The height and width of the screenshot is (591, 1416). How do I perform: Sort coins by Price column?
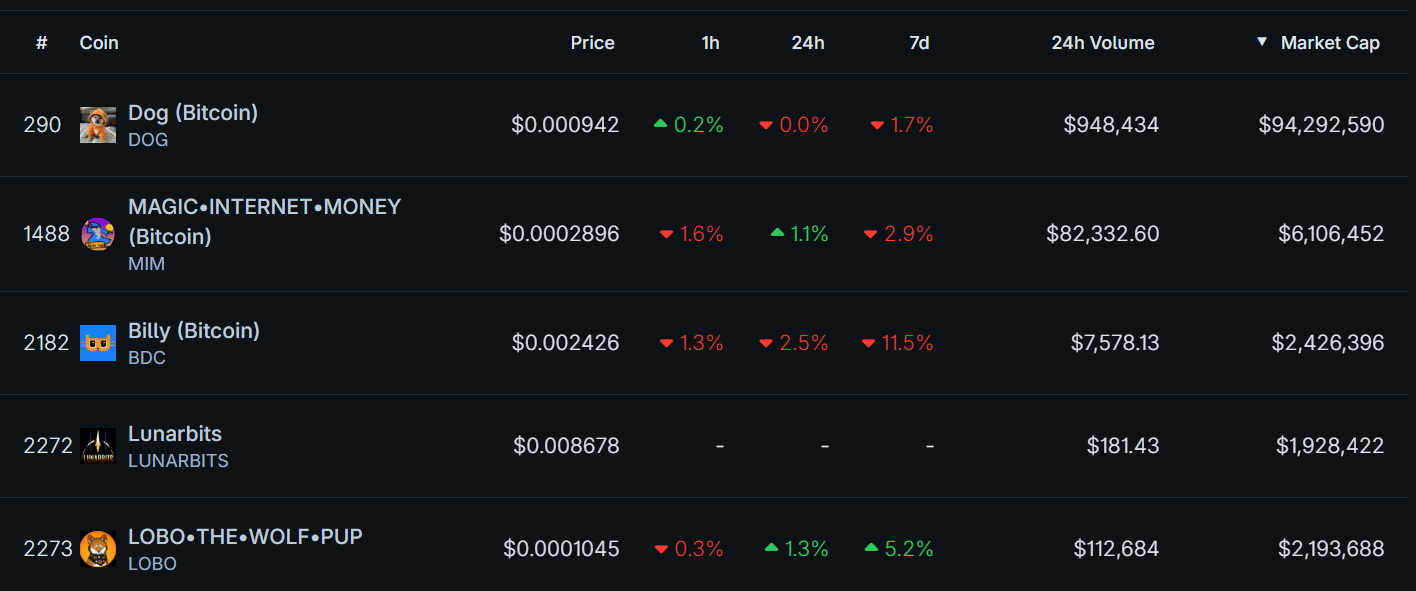(592, 43)
